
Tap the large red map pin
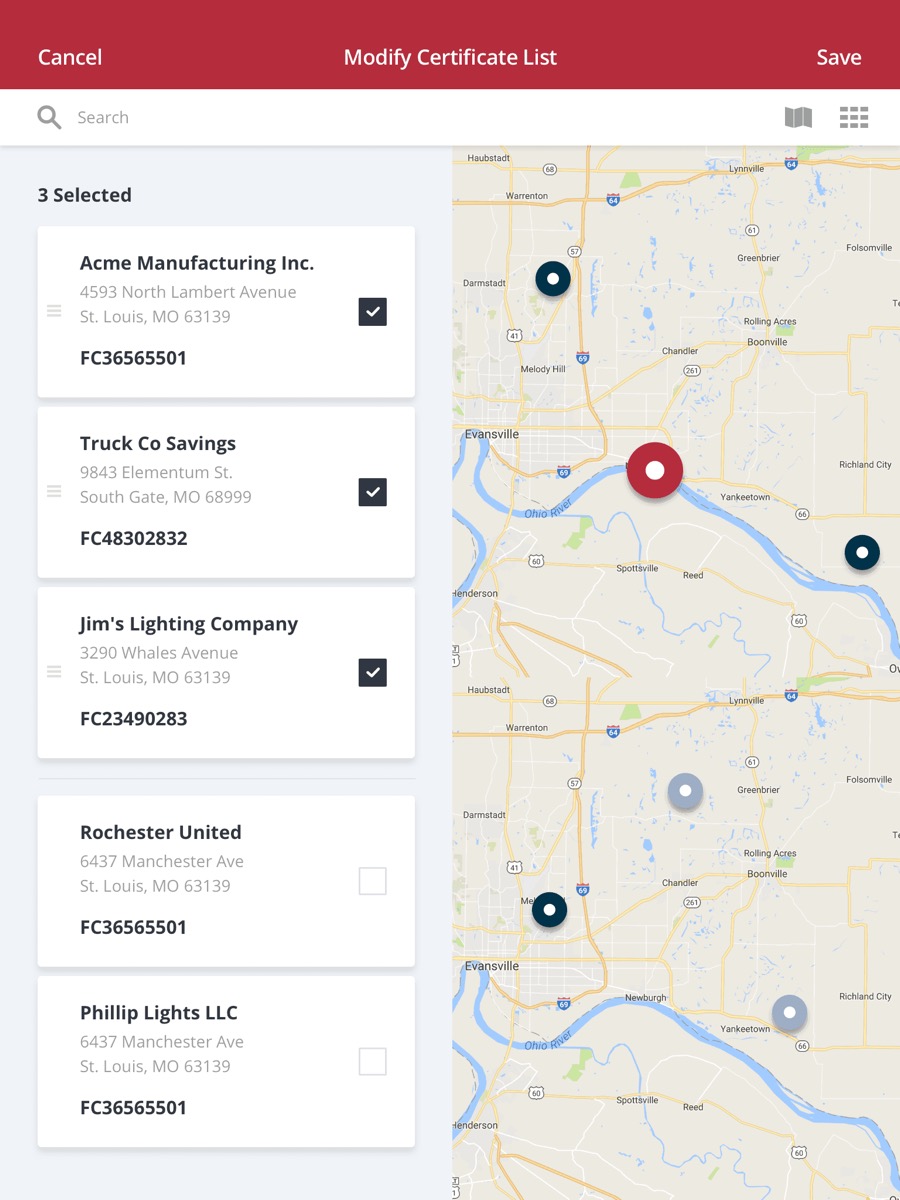pos(655,470)
